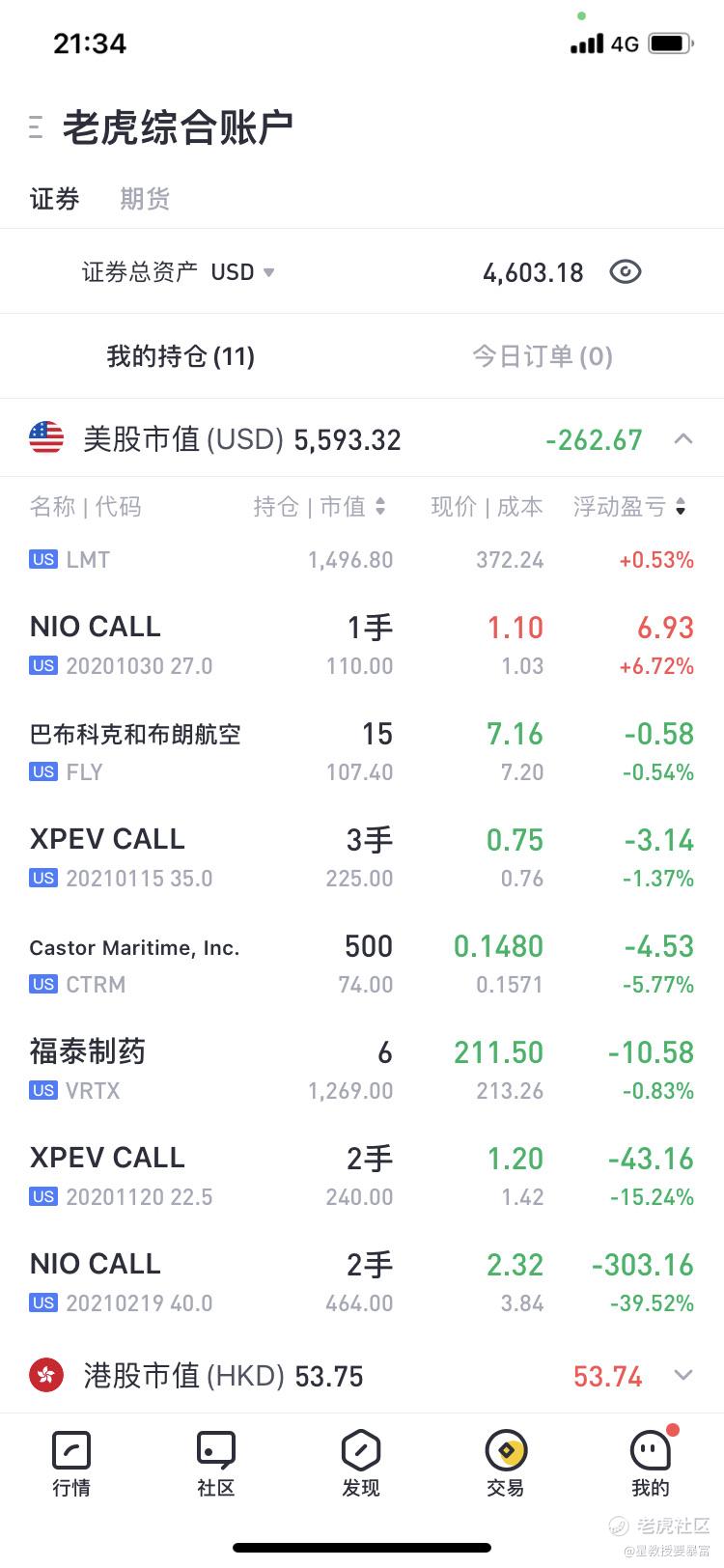
Task: Open the XPEV CALL 20210115 35.0 position
Action: [x=362, y=858]
